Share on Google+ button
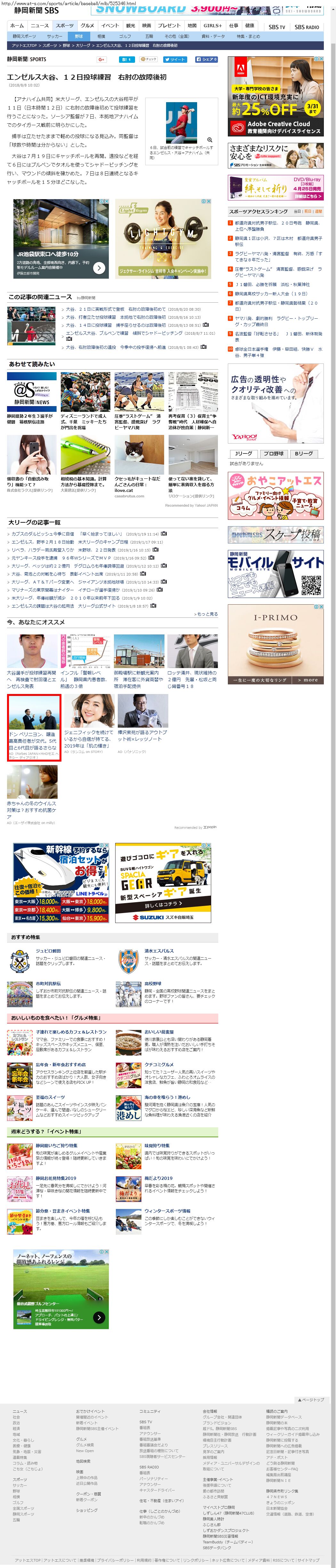336x1568 pixels. (101, 60)
